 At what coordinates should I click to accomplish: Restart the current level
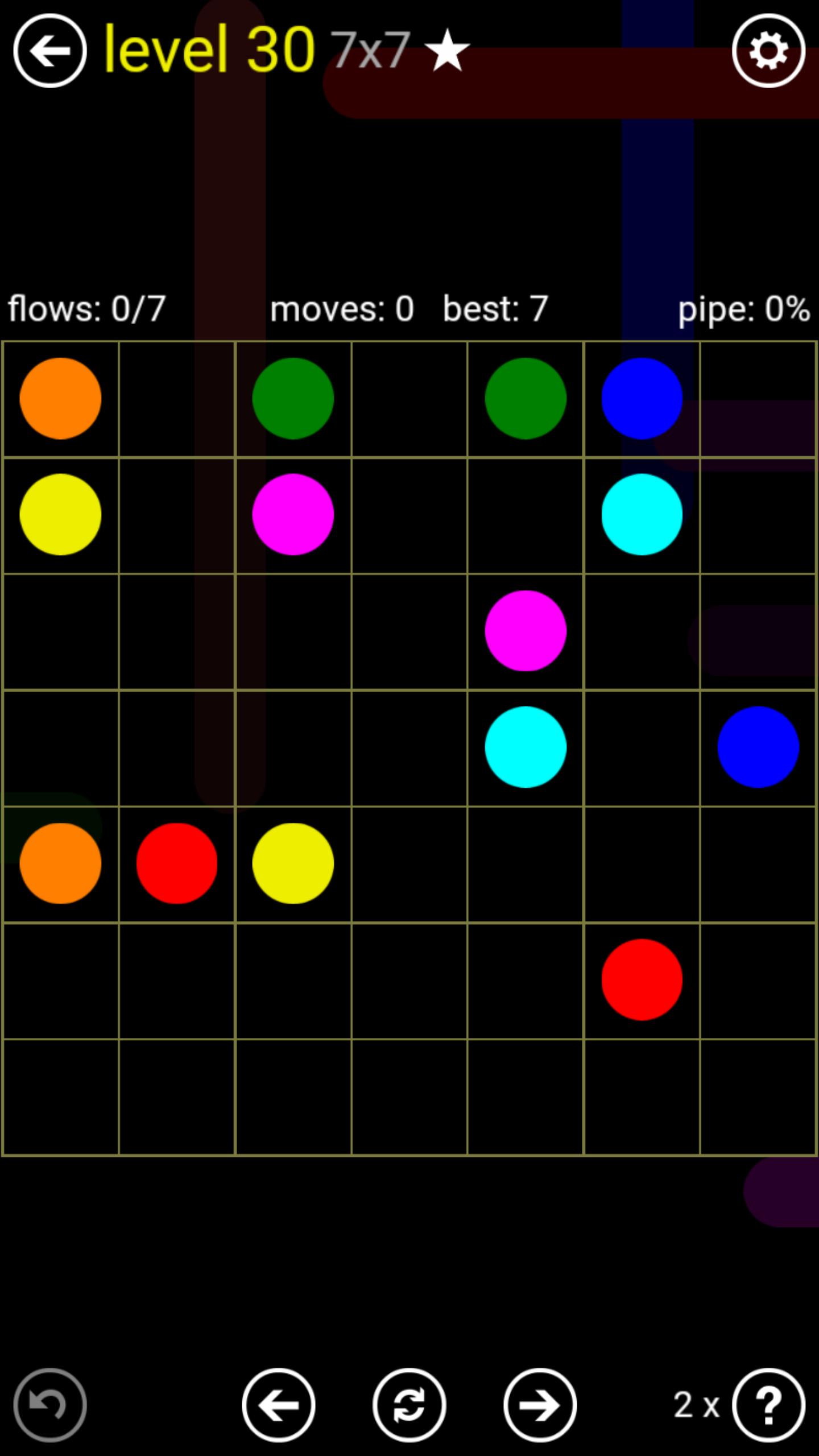[x=409, y=1405]
